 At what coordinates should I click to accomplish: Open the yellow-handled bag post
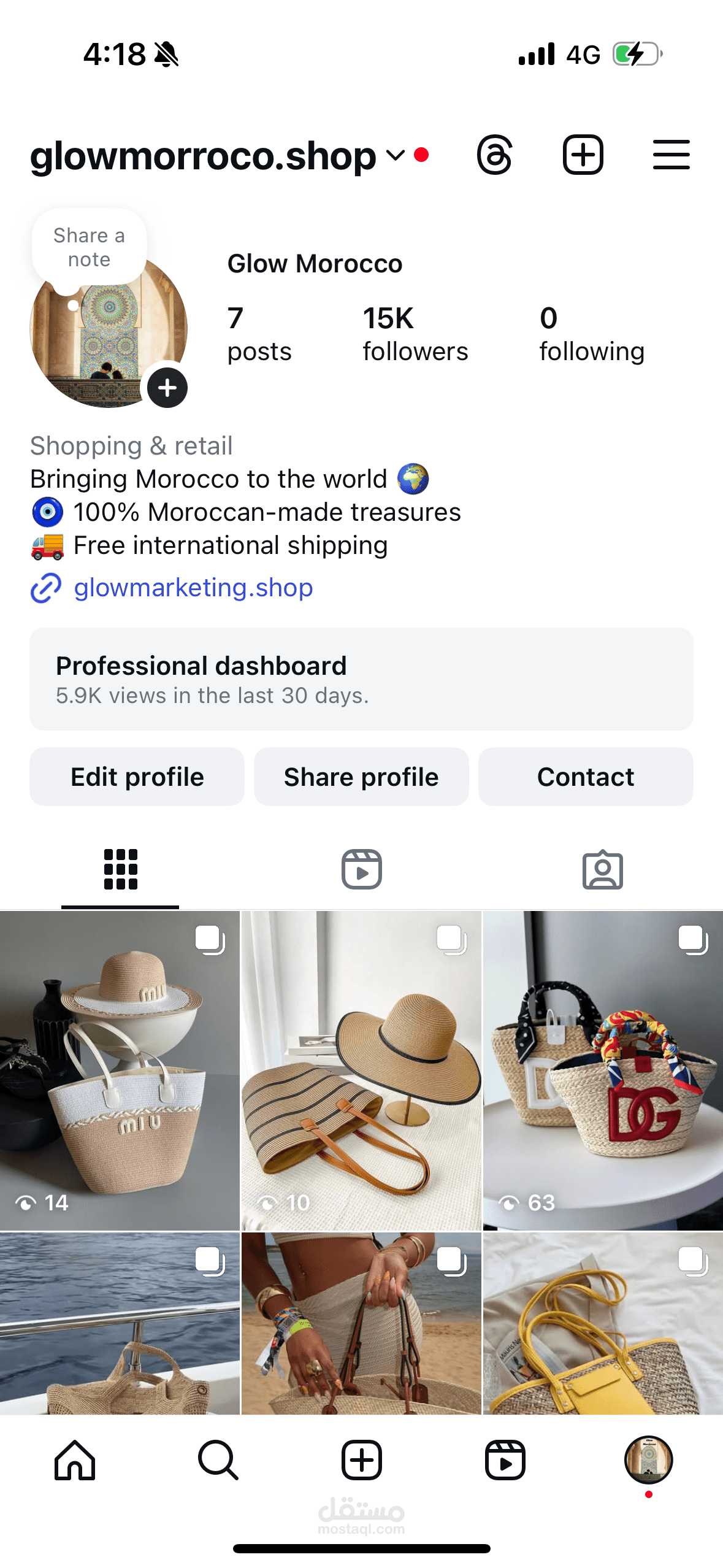coord(603,1323)
